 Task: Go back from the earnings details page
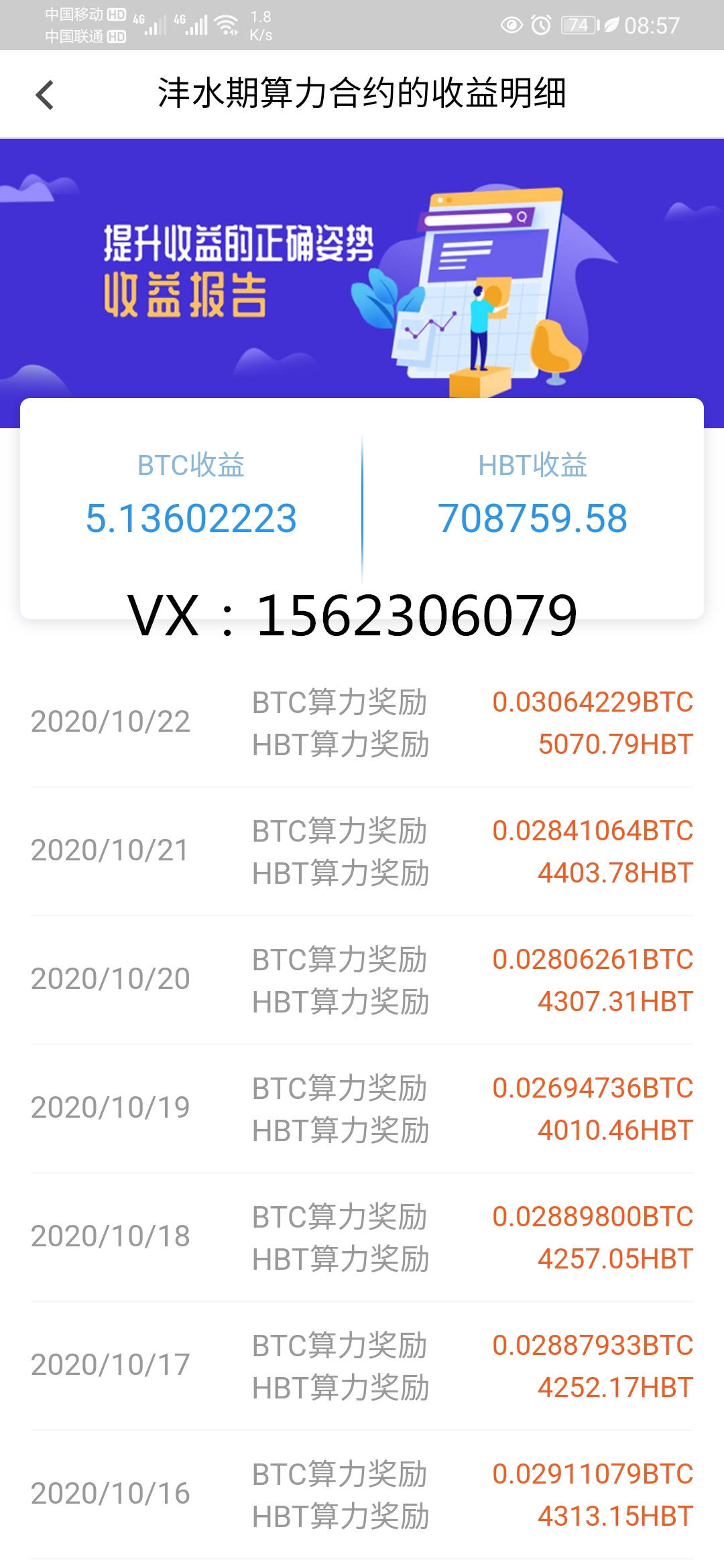point(44,94)
